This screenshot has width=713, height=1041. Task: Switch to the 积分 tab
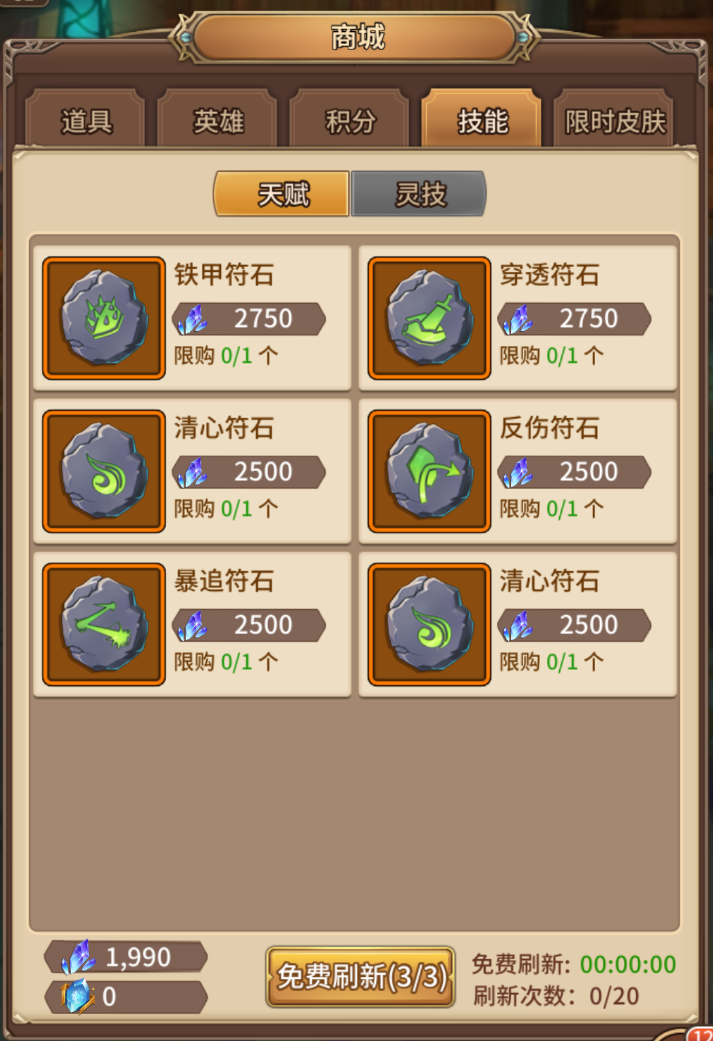tap(350, 121)
